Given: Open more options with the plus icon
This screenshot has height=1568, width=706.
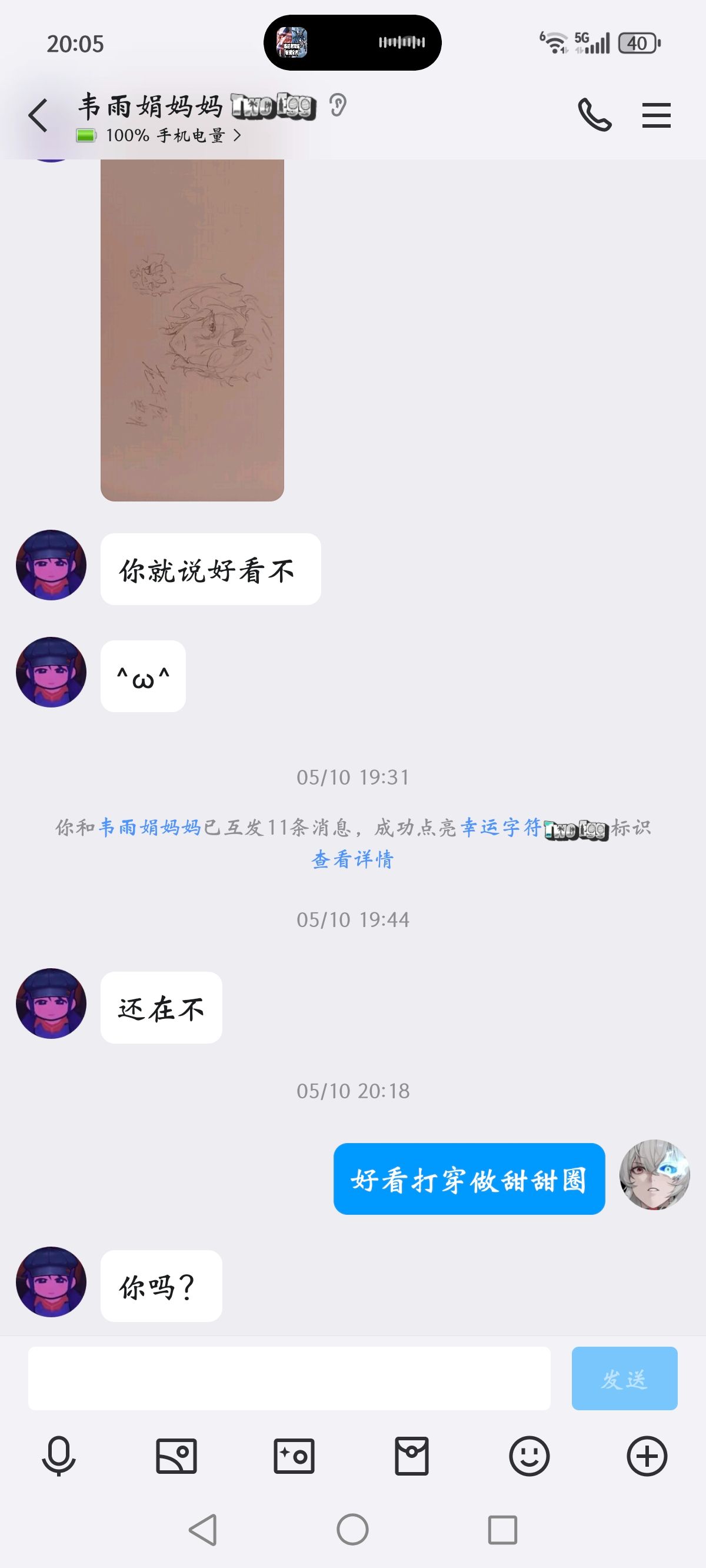Looking at the screenshot, I should pyautogui.click(x=647, y=1456).
